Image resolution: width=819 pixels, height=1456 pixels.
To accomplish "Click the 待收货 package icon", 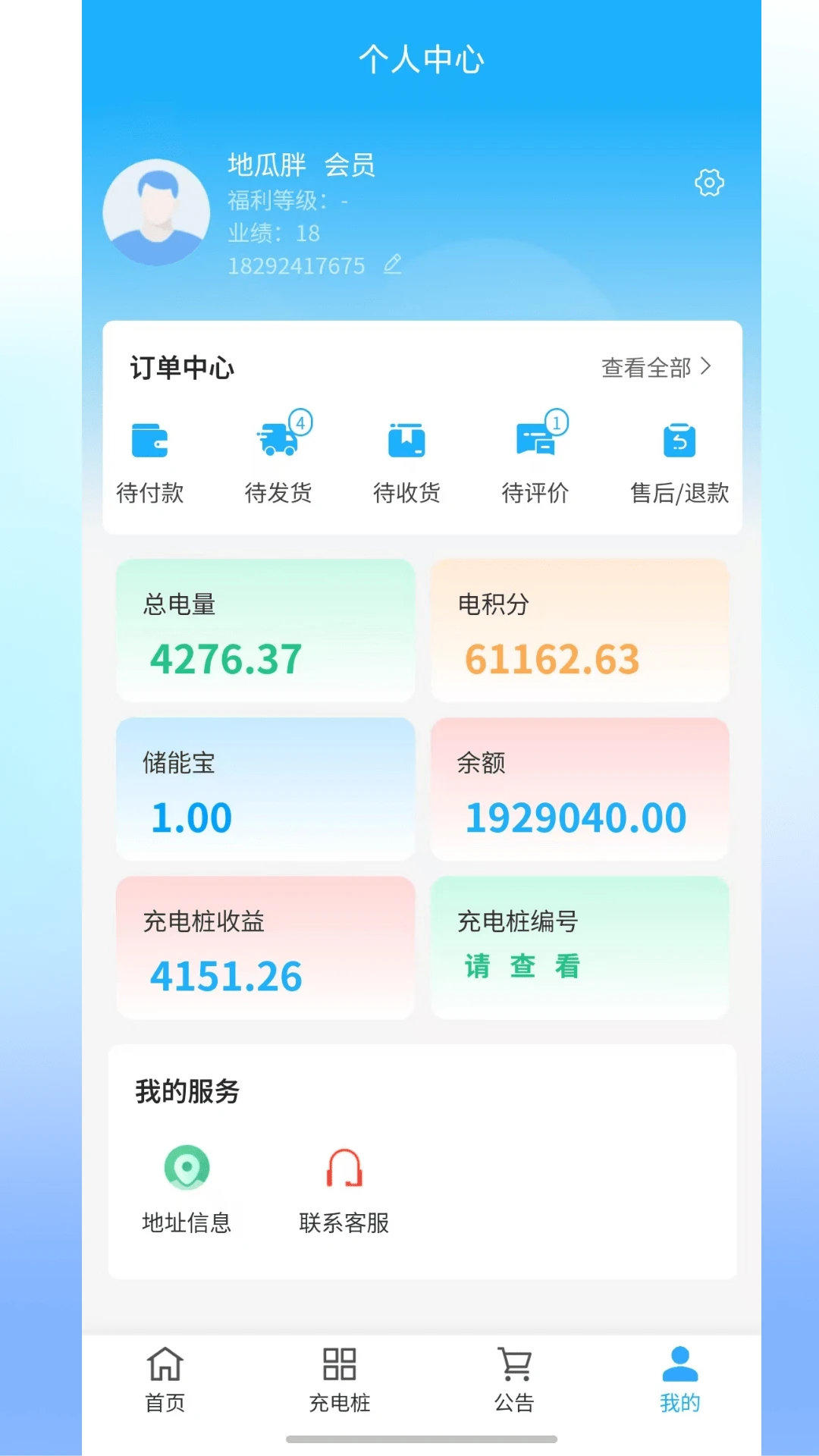I will [406, 440].
